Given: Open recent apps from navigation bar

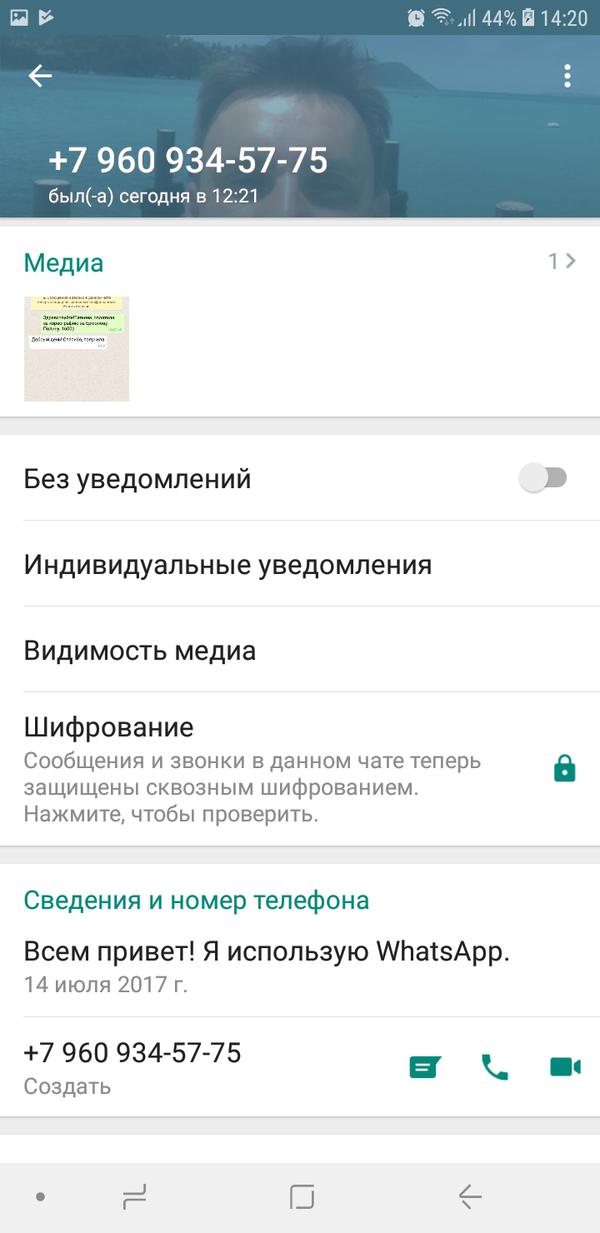Looking at the screenshot, I should pos(134,1196).
